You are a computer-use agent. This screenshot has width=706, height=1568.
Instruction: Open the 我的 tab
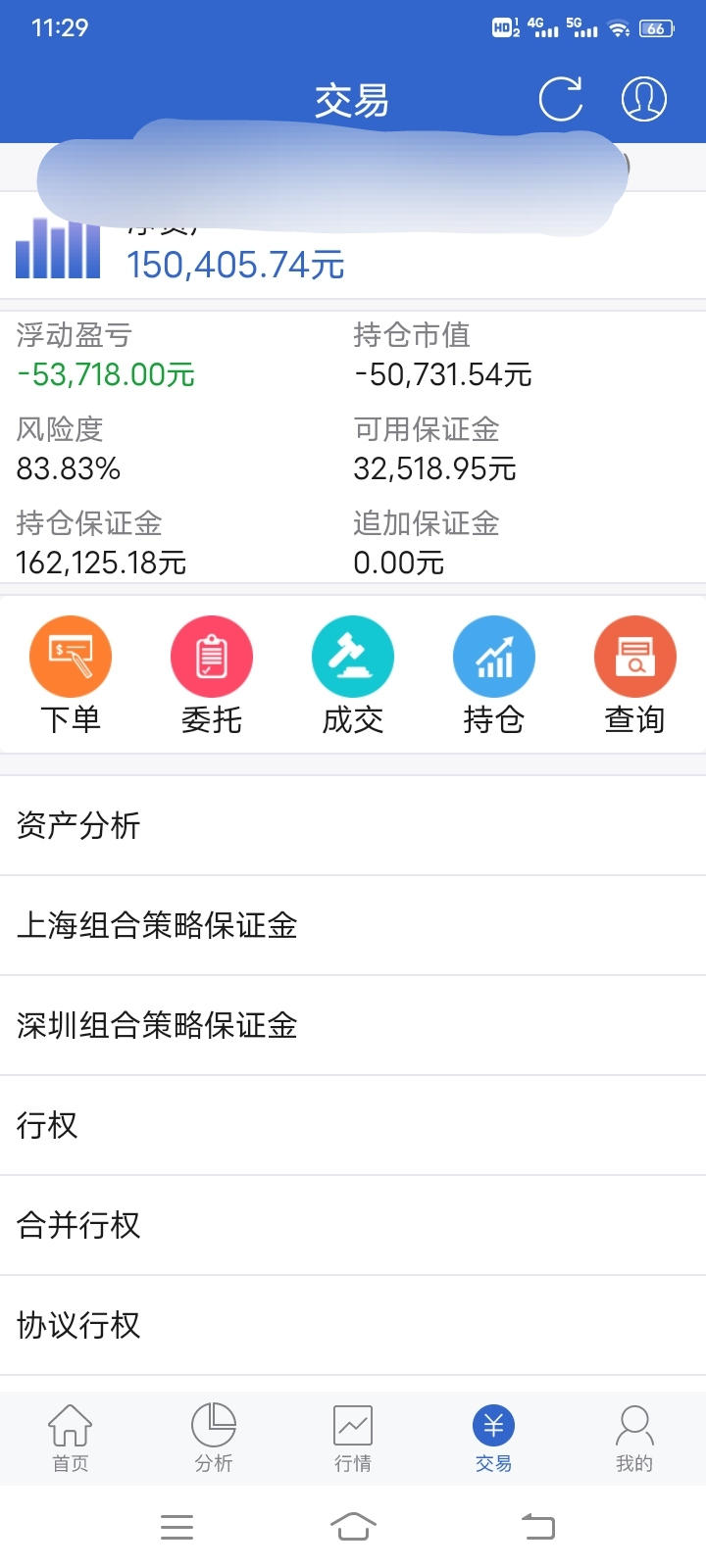(x=634, y=1438)
